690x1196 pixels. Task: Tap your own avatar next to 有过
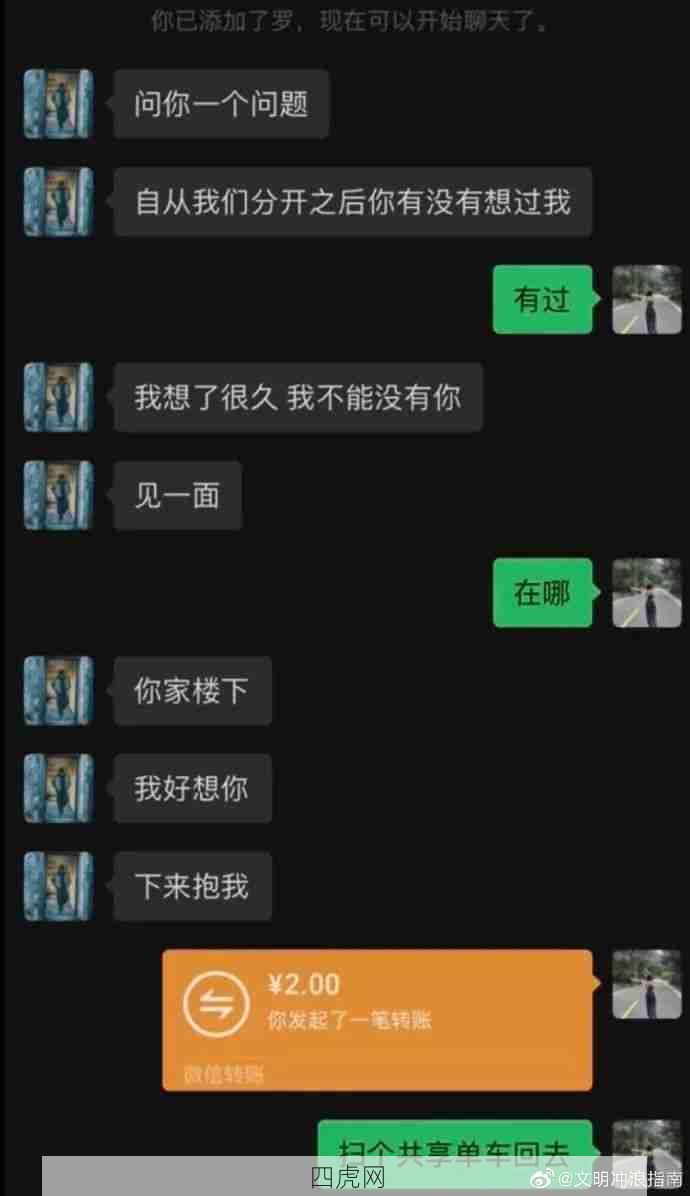click(646, 300)
